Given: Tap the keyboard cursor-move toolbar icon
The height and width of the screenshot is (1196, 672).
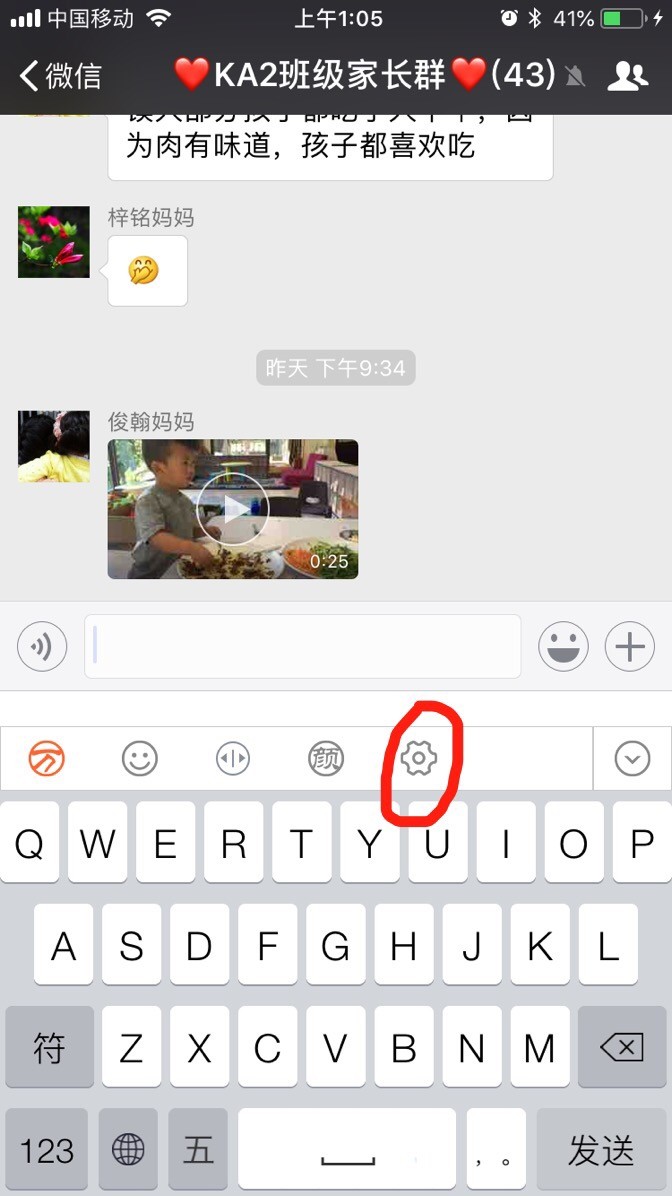Looking at the screenshot, I should coord(232,759).
